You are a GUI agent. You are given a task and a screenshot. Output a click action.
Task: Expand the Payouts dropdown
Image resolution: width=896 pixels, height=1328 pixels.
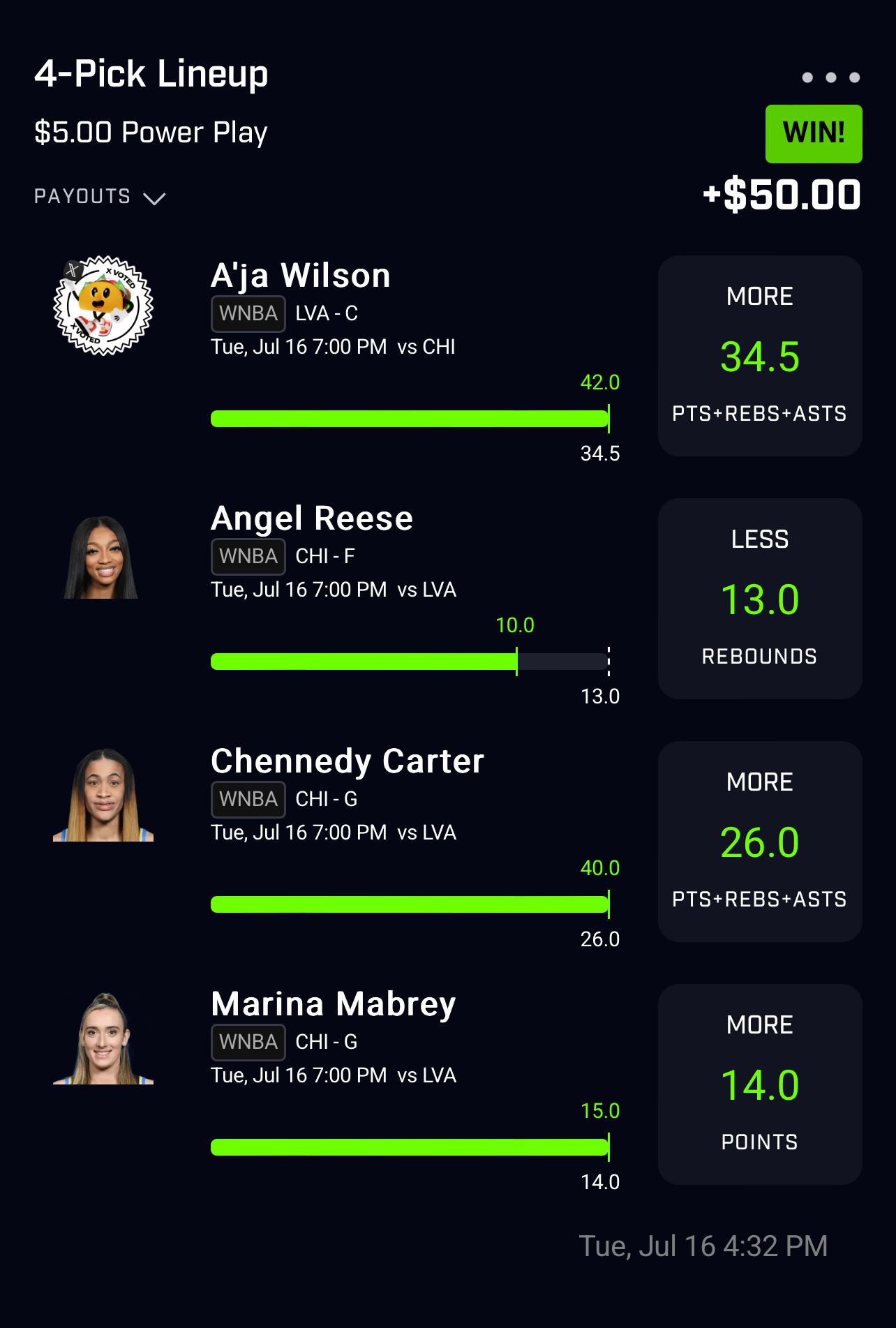coord(100,197)
